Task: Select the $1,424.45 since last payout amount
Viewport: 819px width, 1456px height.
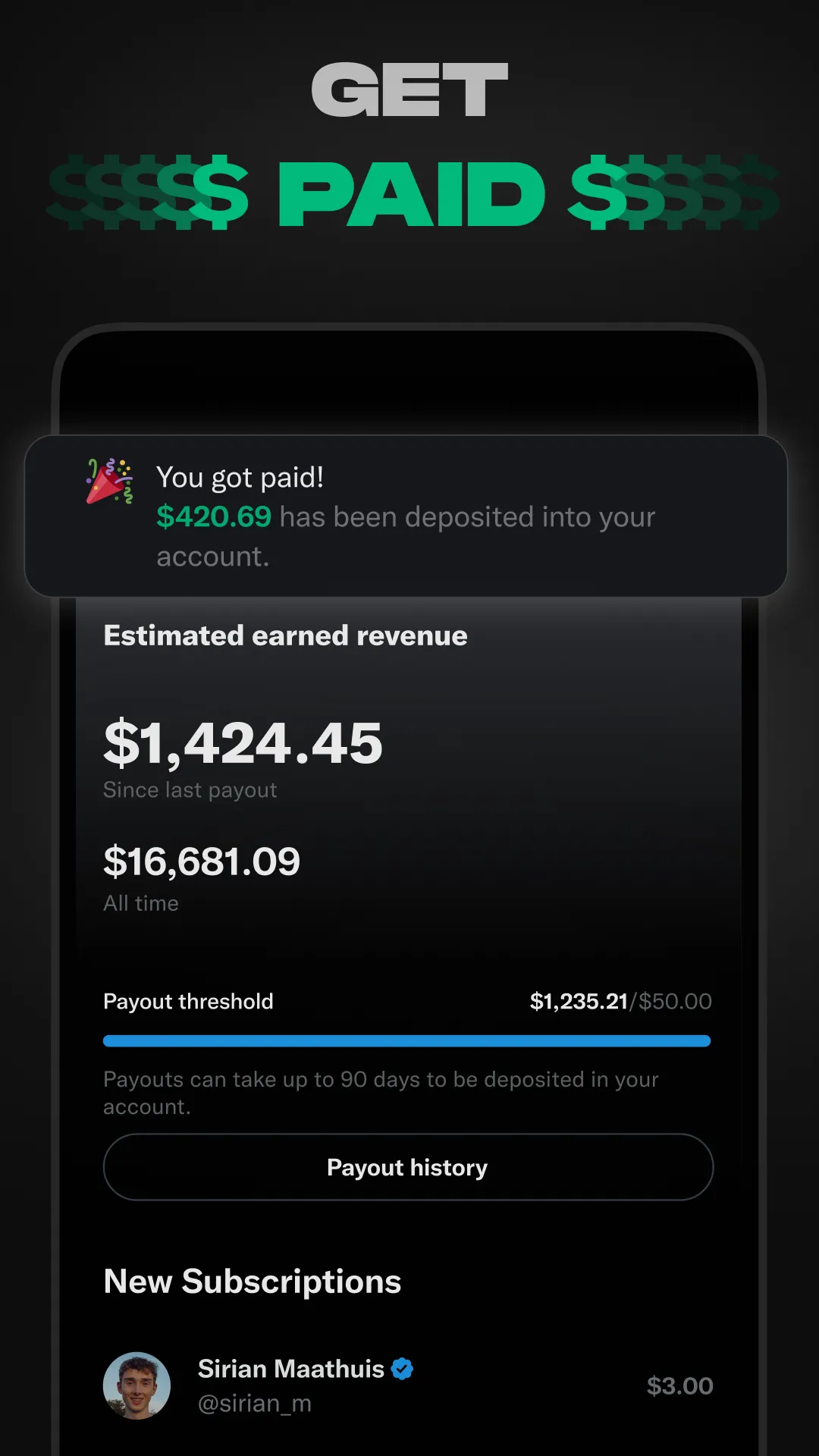Action: [243, 742]
